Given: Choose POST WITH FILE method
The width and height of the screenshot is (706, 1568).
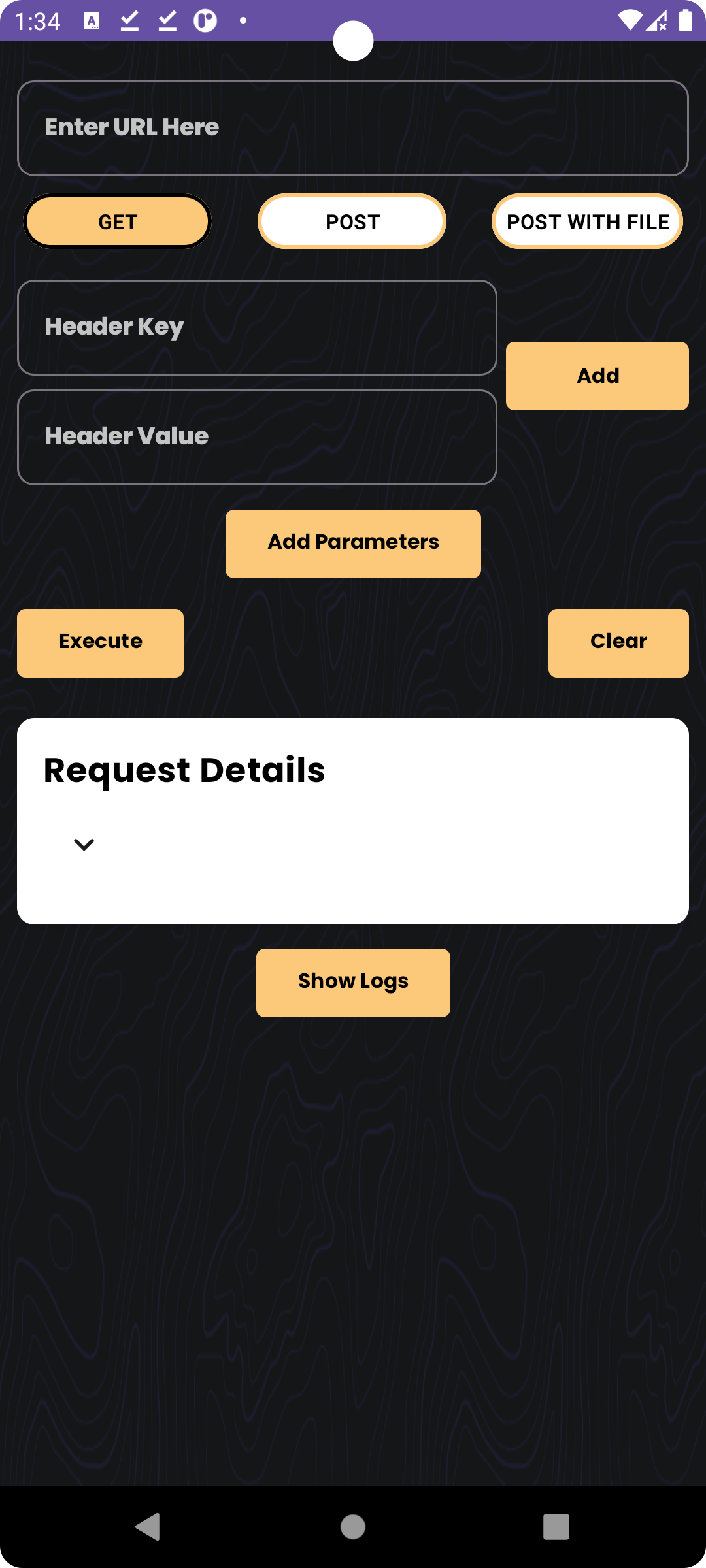Looking at the screenshot, I should (587, 221).
